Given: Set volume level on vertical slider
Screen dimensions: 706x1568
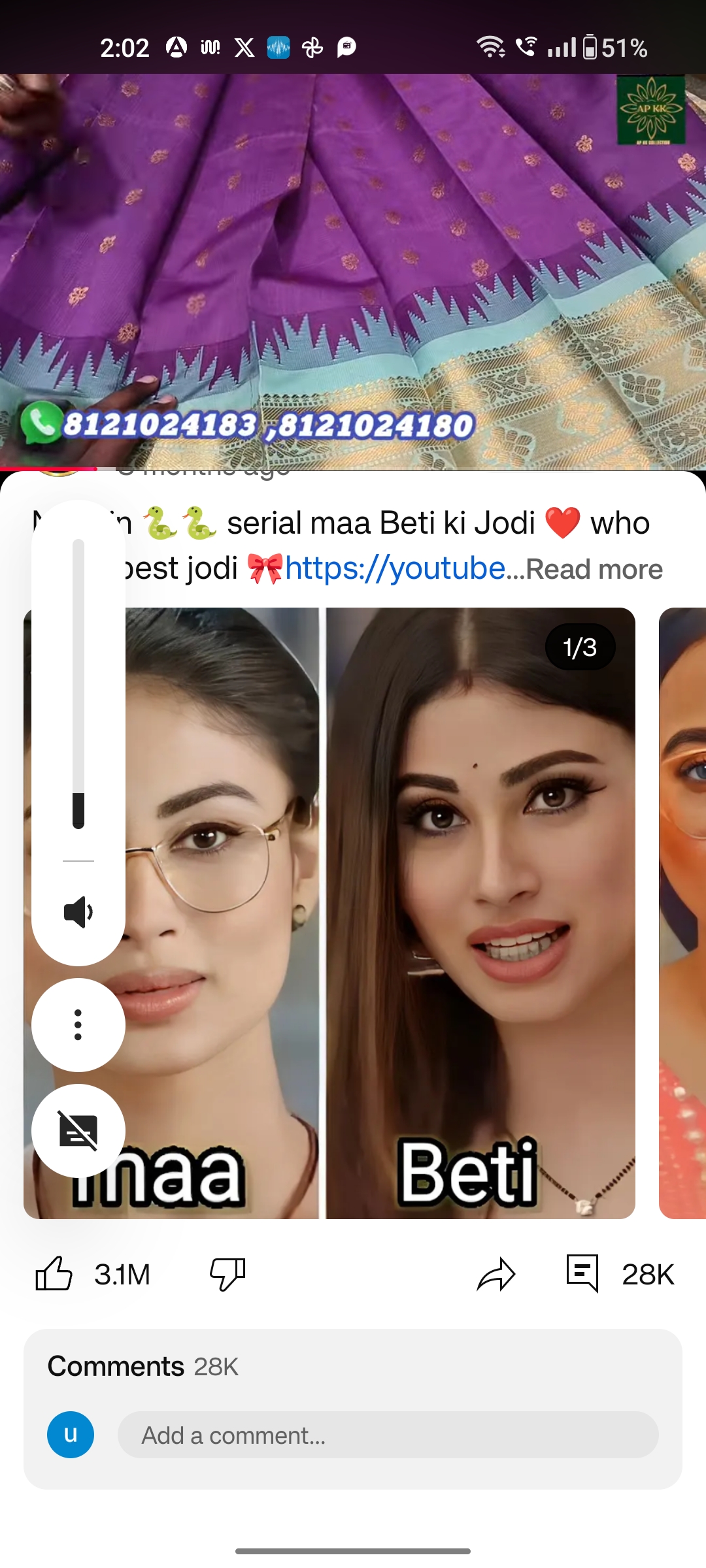Looking at the screenshot, I should pyautogui.click(x=78, y=683).
